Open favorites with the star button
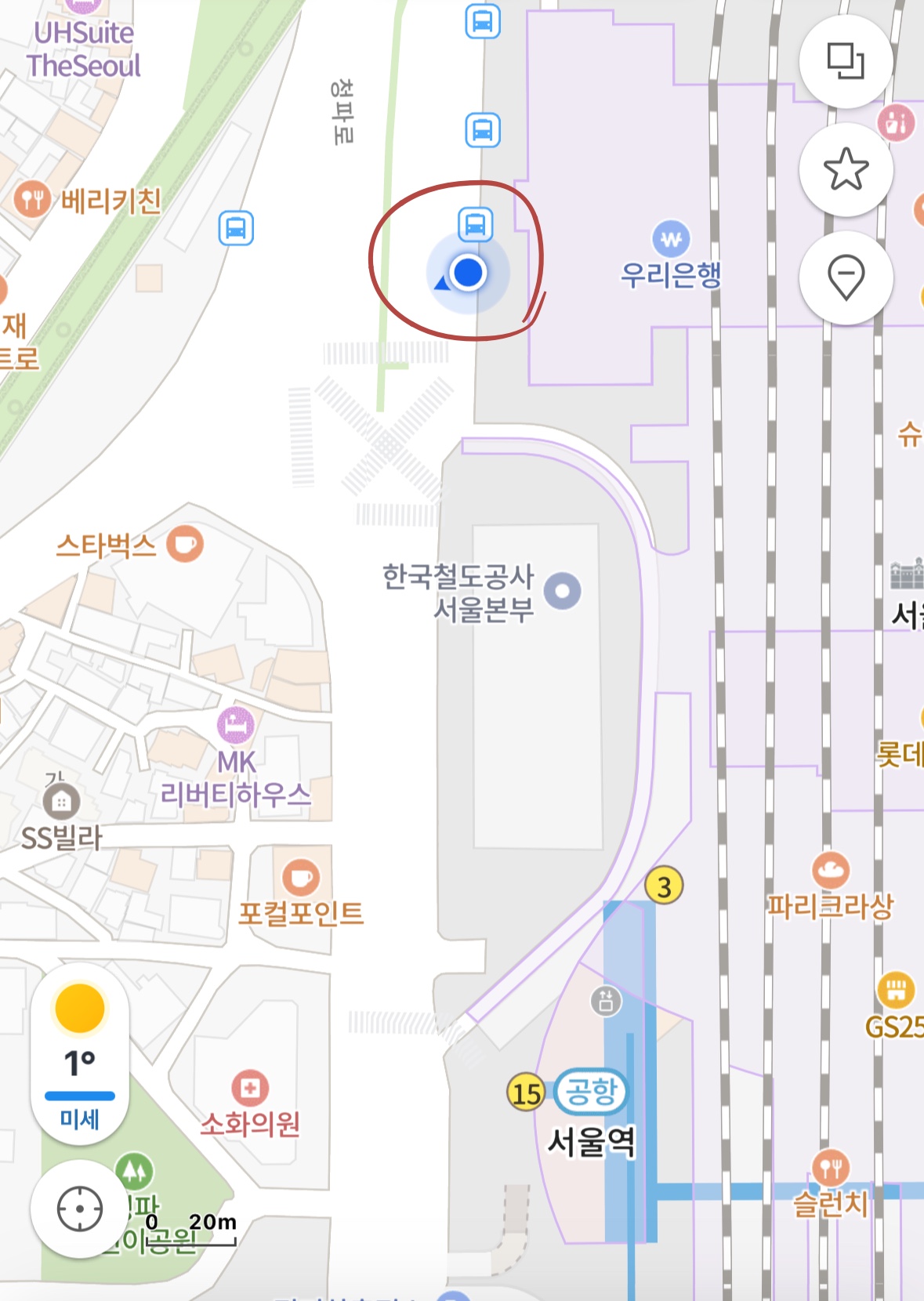The width and height of the screenshot is (924, 1301). (846, 169)
